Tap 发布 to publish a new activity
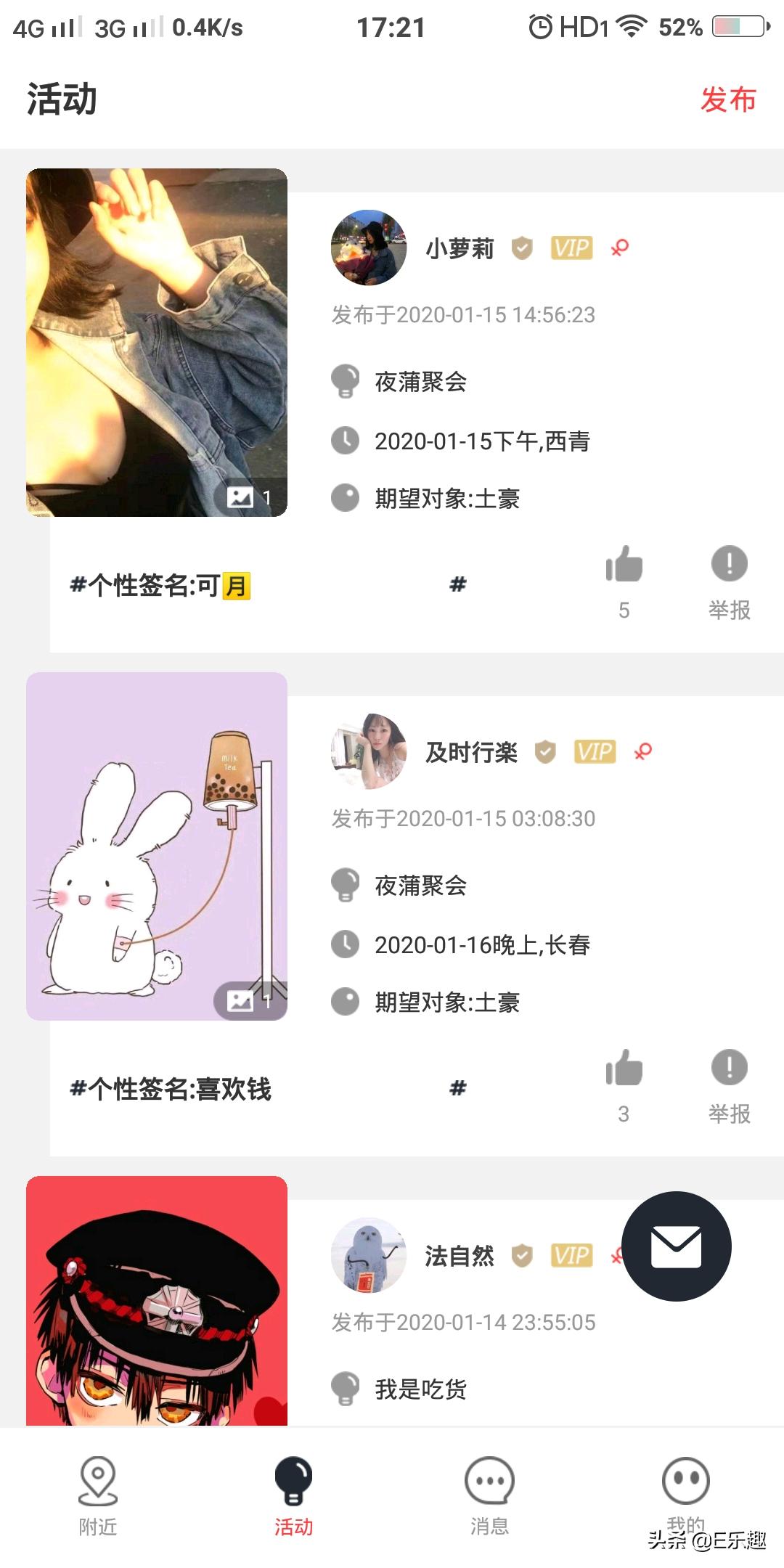The height and width of the screenshot is (1568, 784). pos(730,102)
